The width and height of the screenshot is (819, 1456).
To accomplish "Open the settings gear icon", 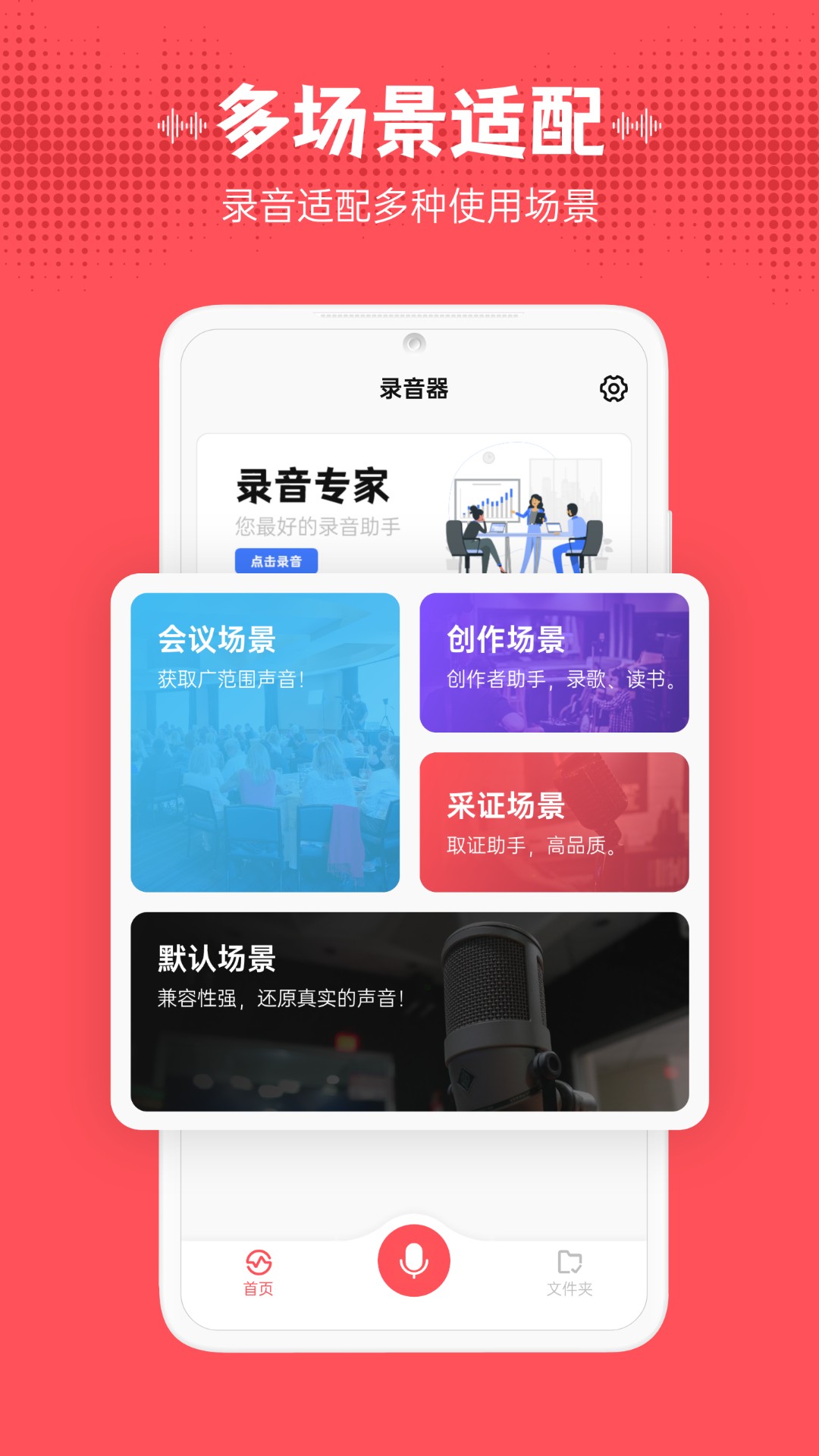I will [615, 389].
